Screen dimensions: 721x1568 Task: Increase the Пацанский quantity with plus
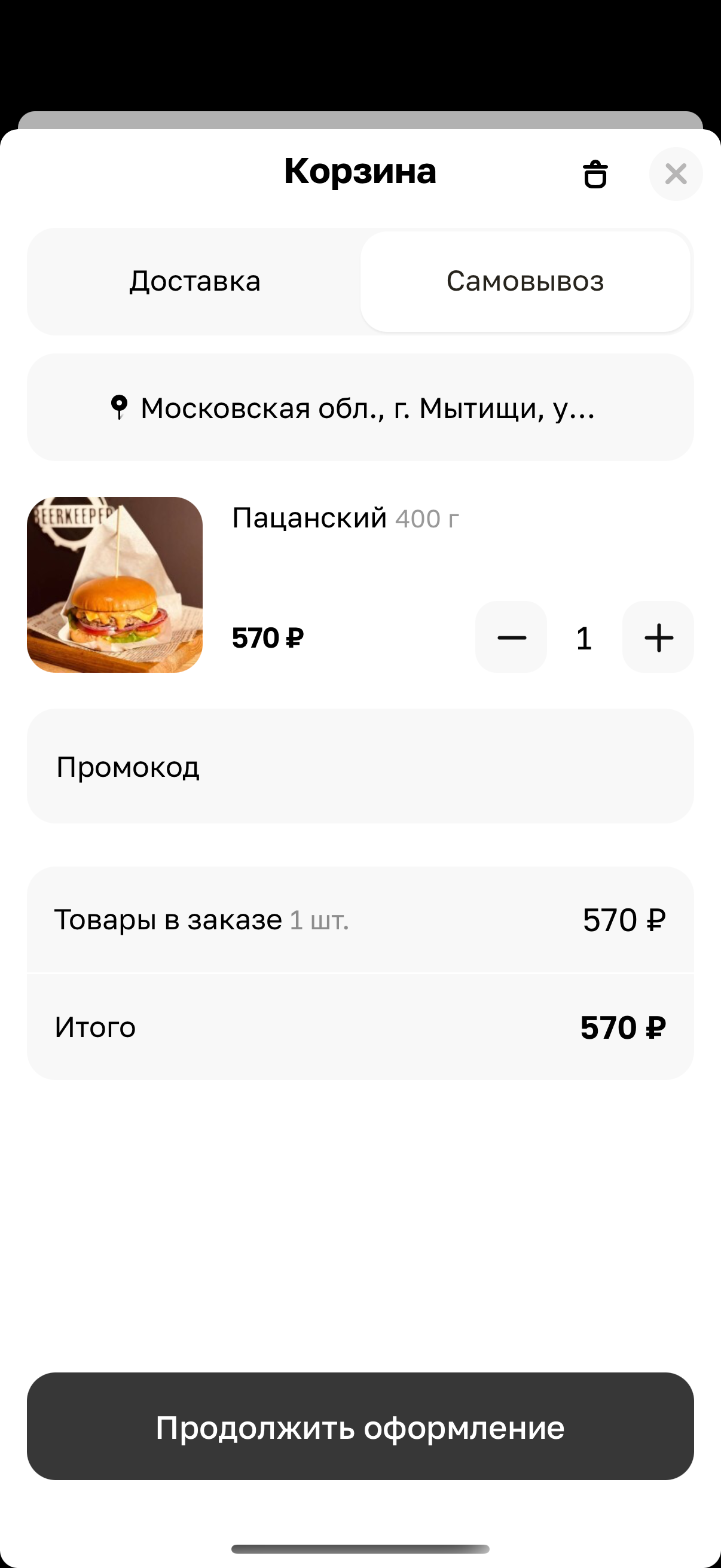point(658,637)
